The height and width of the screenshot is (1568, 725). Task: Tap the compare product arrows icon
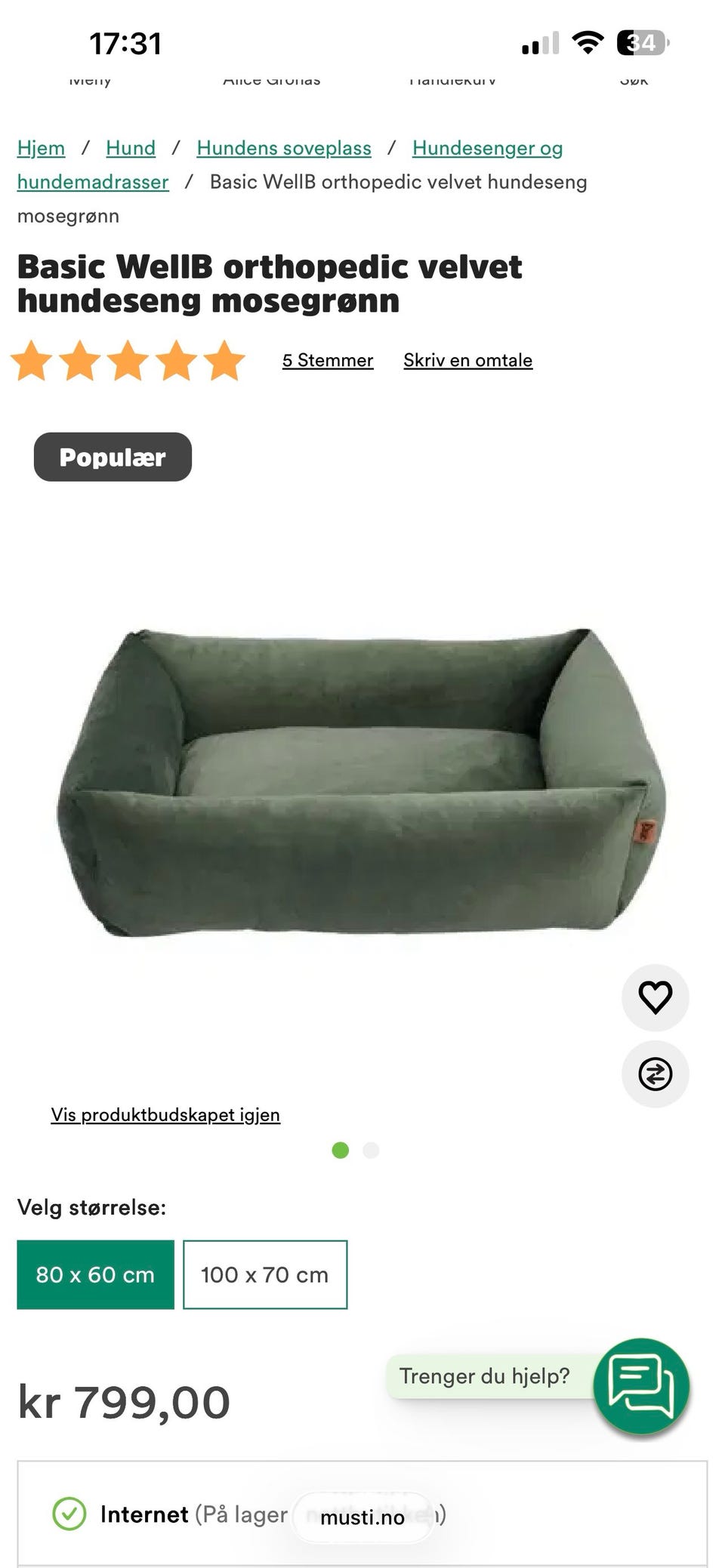(655, 1074)
